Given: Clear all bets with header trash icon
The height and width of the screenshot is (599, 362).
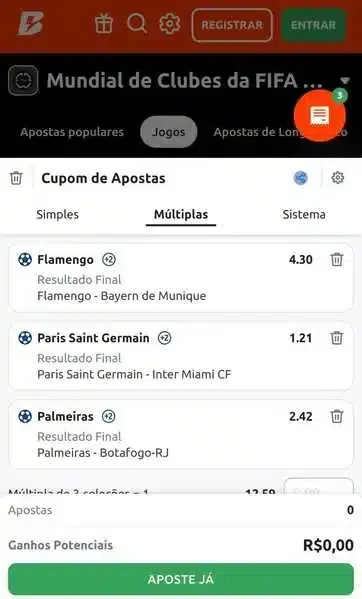Looking at the screenshot, I should (x=16, y=178).
